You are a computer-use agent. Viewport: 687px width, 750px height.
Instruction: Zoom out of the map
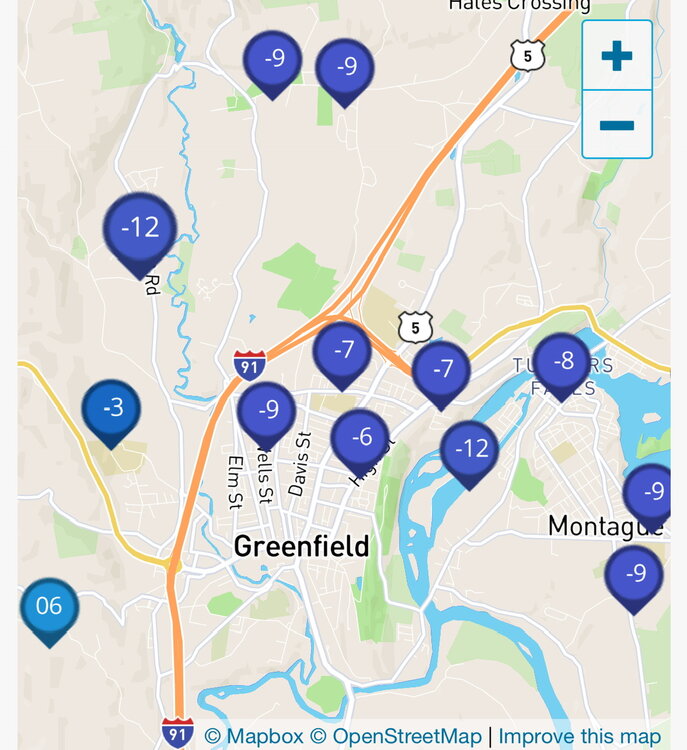pyautogui.click(x=616, y=125)
